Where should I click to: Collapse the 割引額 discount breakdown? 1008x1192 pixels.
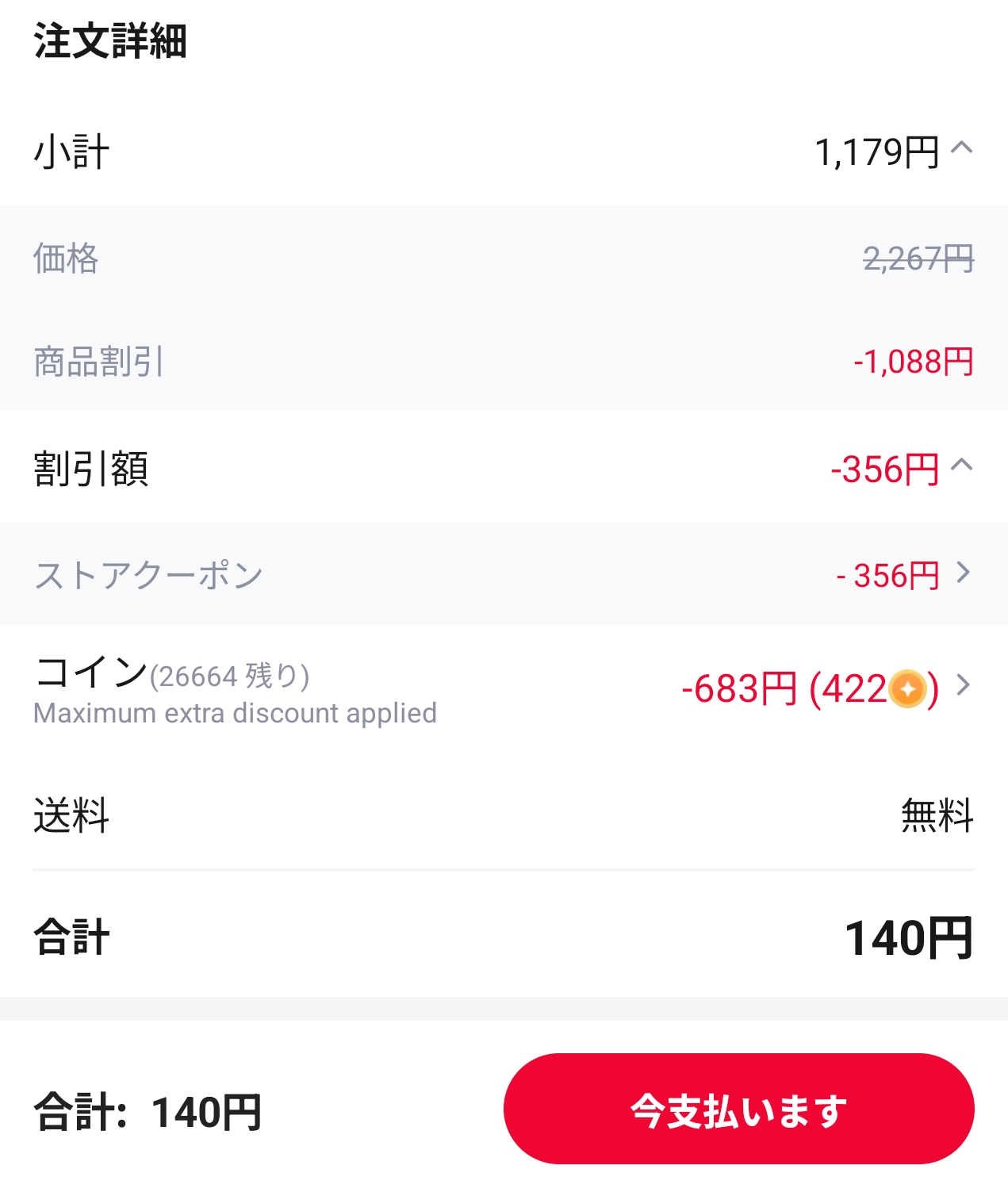click(962, 466)
